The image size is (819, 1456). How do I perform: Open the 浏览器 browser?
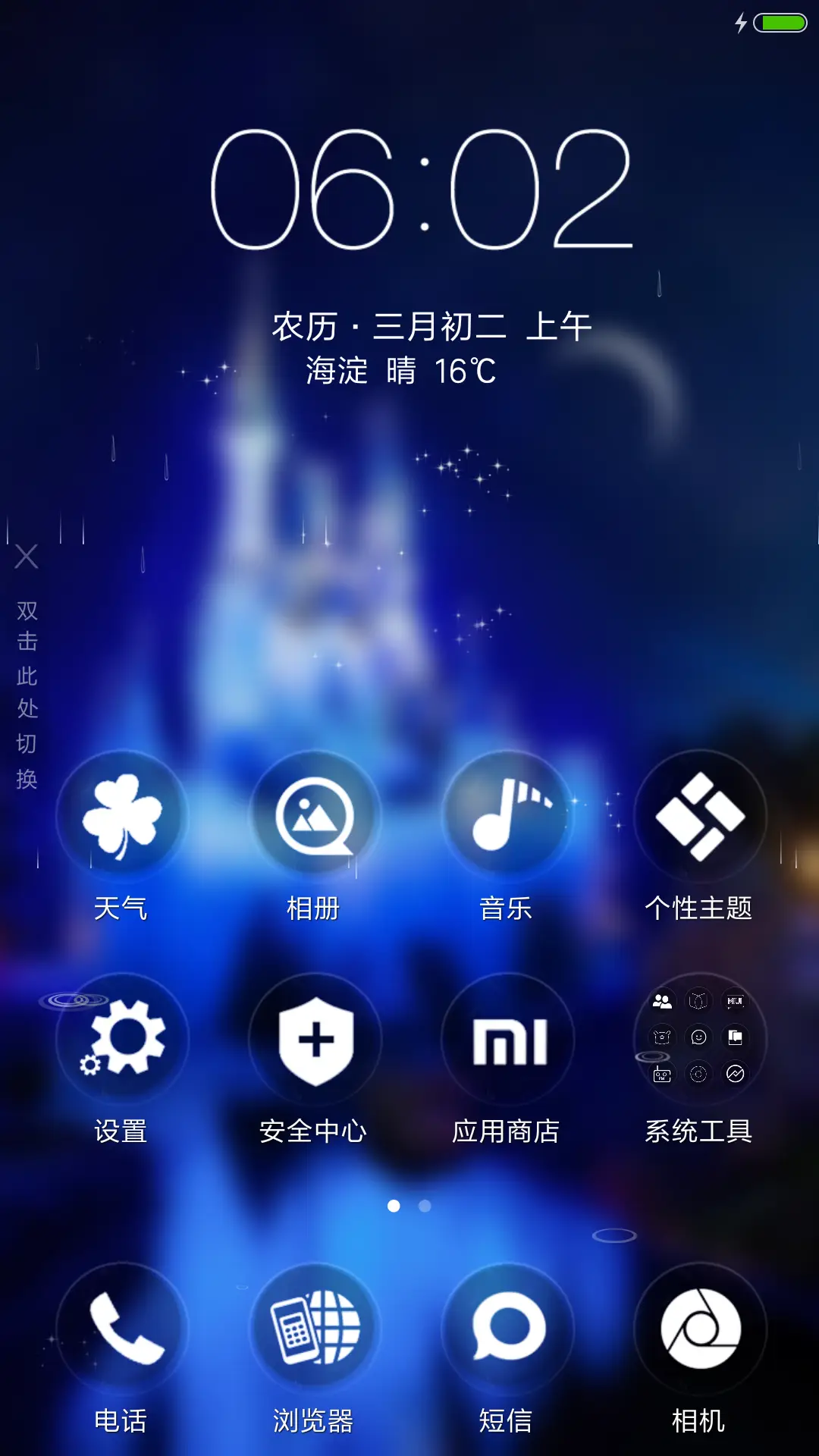315,1327
